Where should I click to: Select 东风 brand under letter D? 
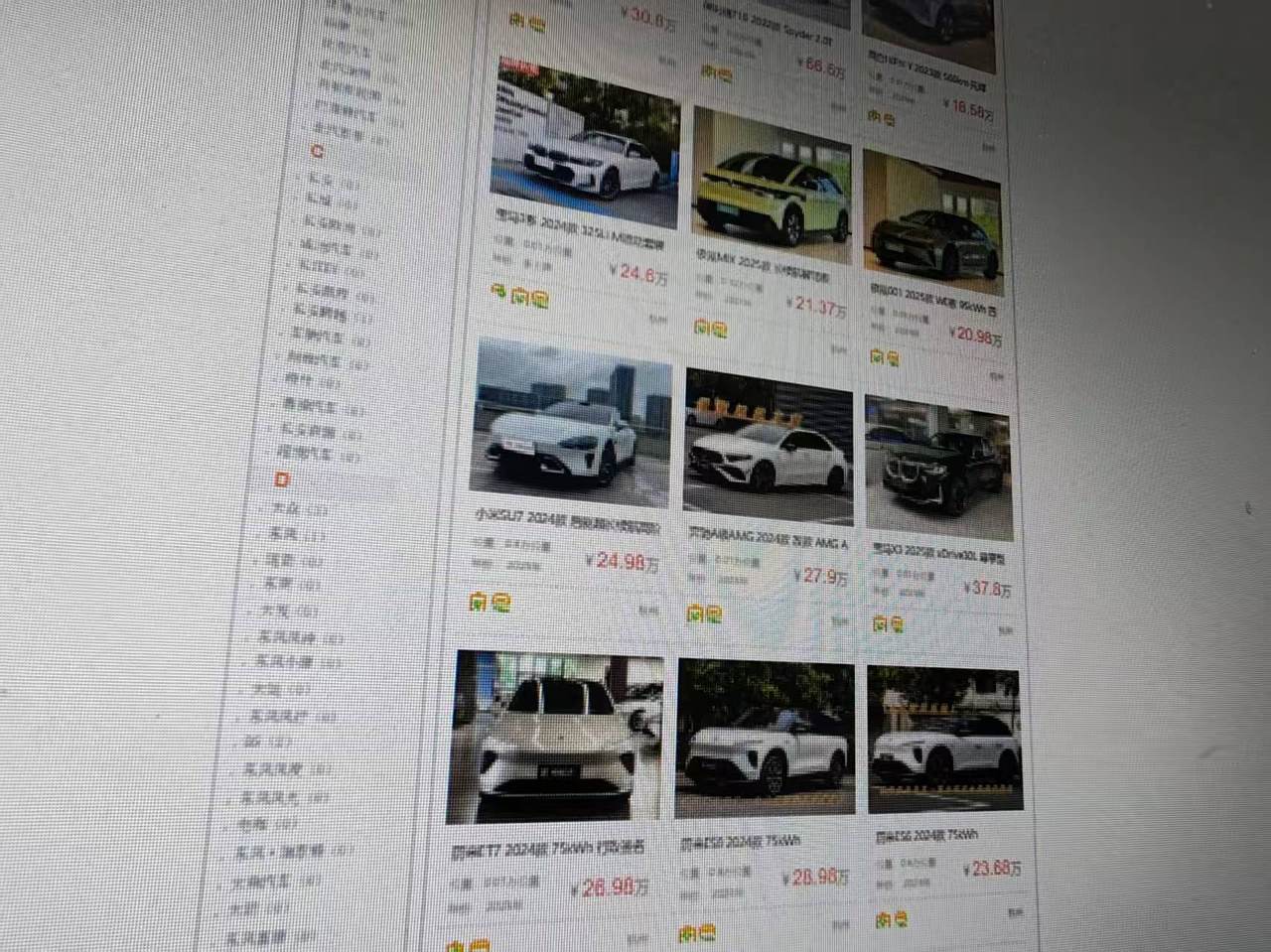coord(282,534)
